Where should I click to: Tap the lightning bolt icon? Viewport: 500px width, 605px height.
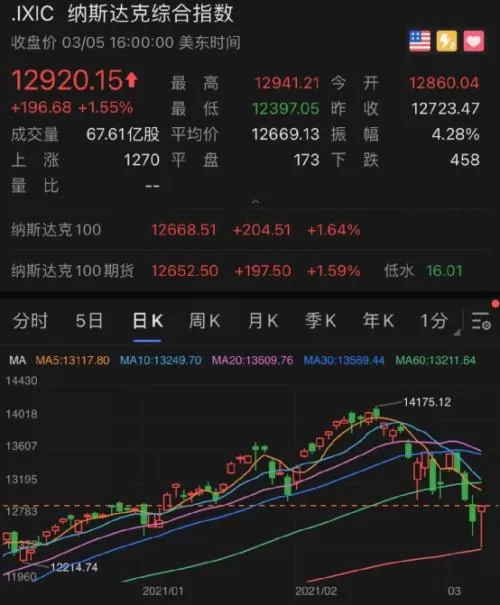coord(446,41)
